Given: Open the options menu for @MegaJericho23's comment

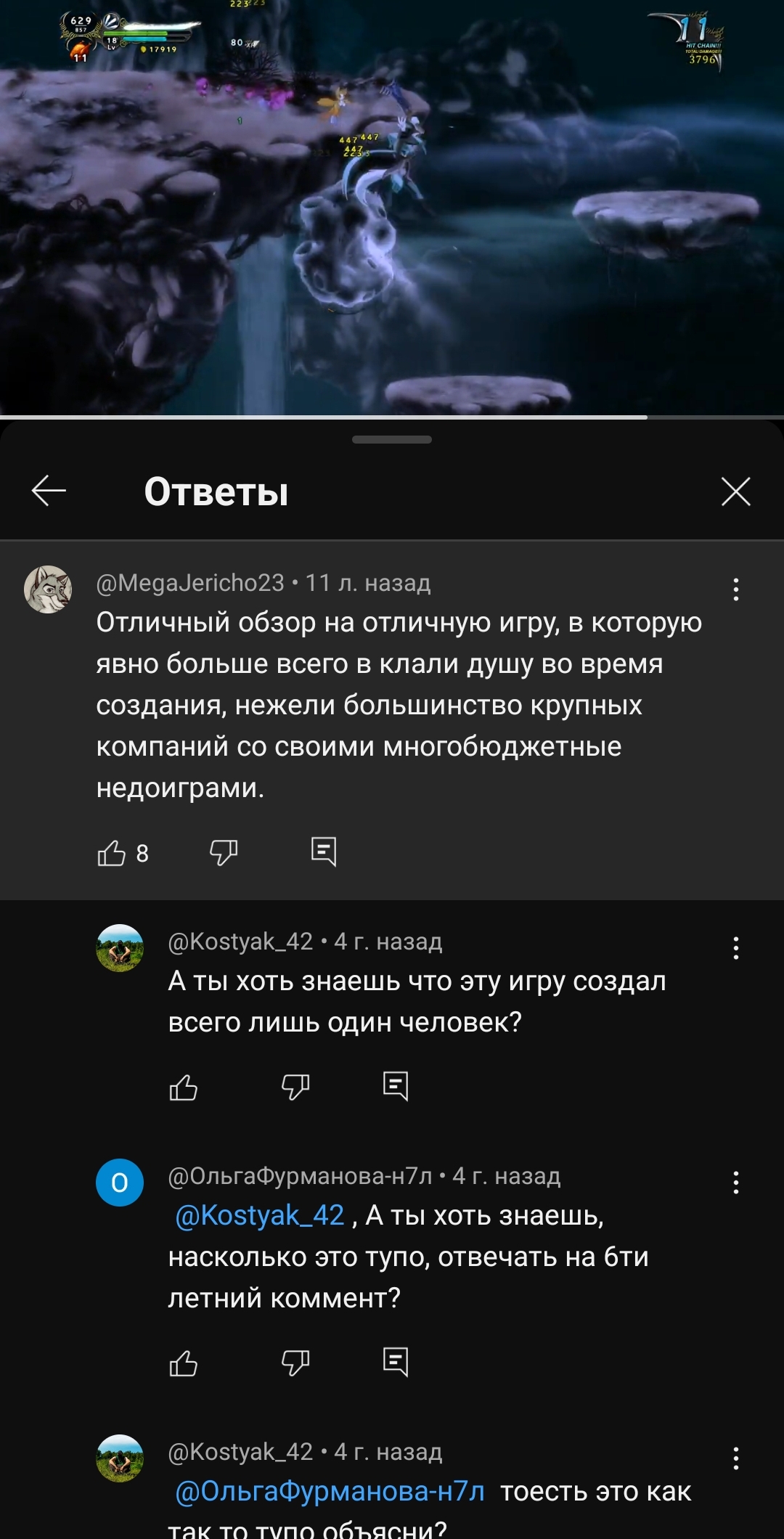Looking at the screenshot, I should tap(736, 589).
